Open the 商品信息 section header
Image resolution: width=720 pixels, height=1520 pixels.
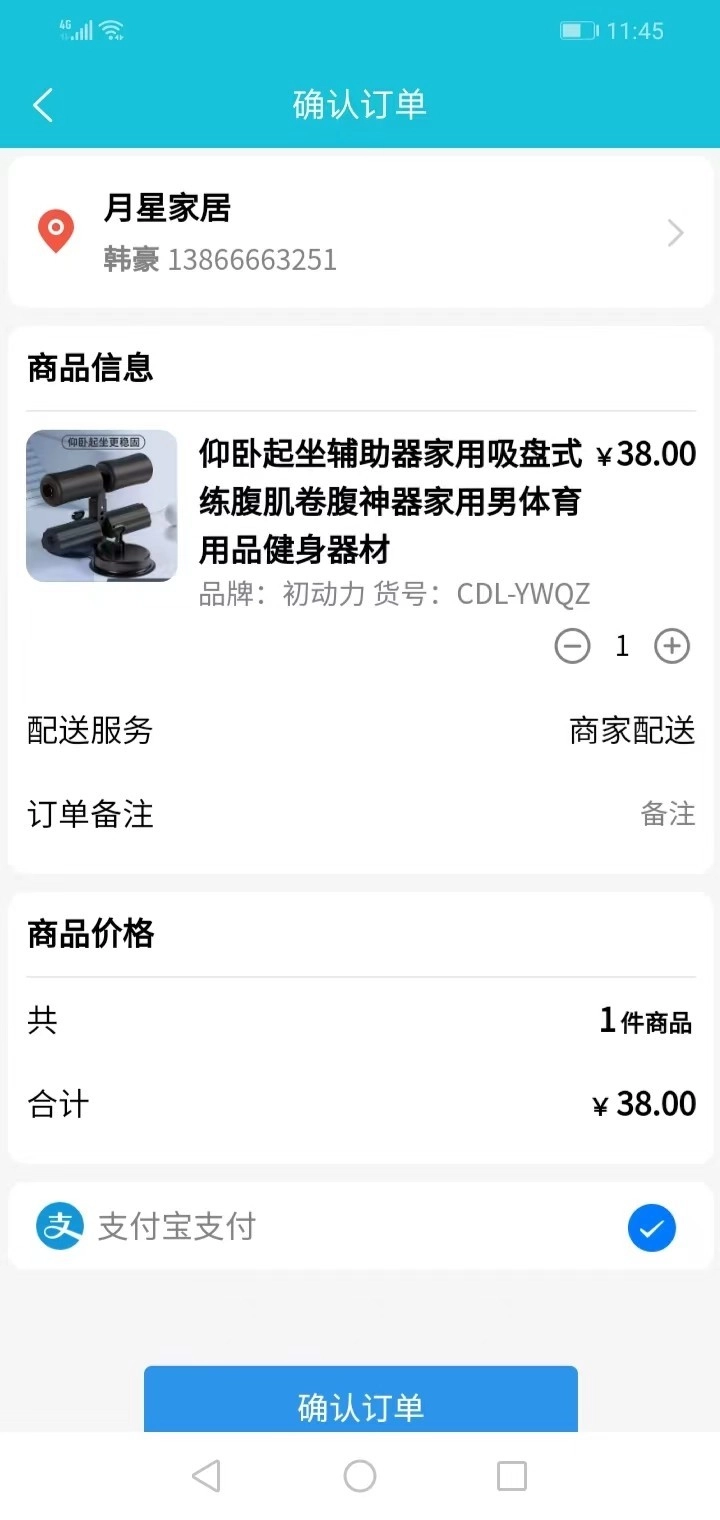tap(90, 368)
